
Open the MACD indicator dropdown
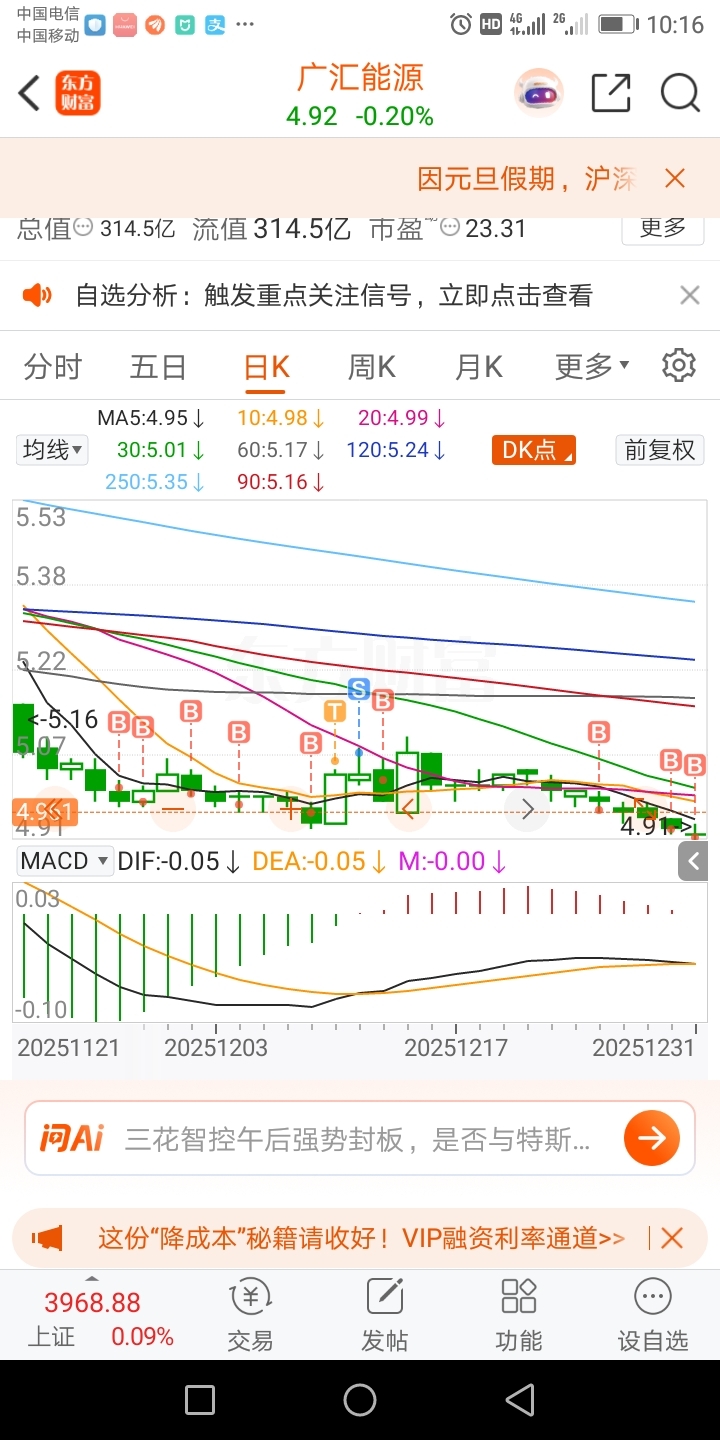pos(64,861)
